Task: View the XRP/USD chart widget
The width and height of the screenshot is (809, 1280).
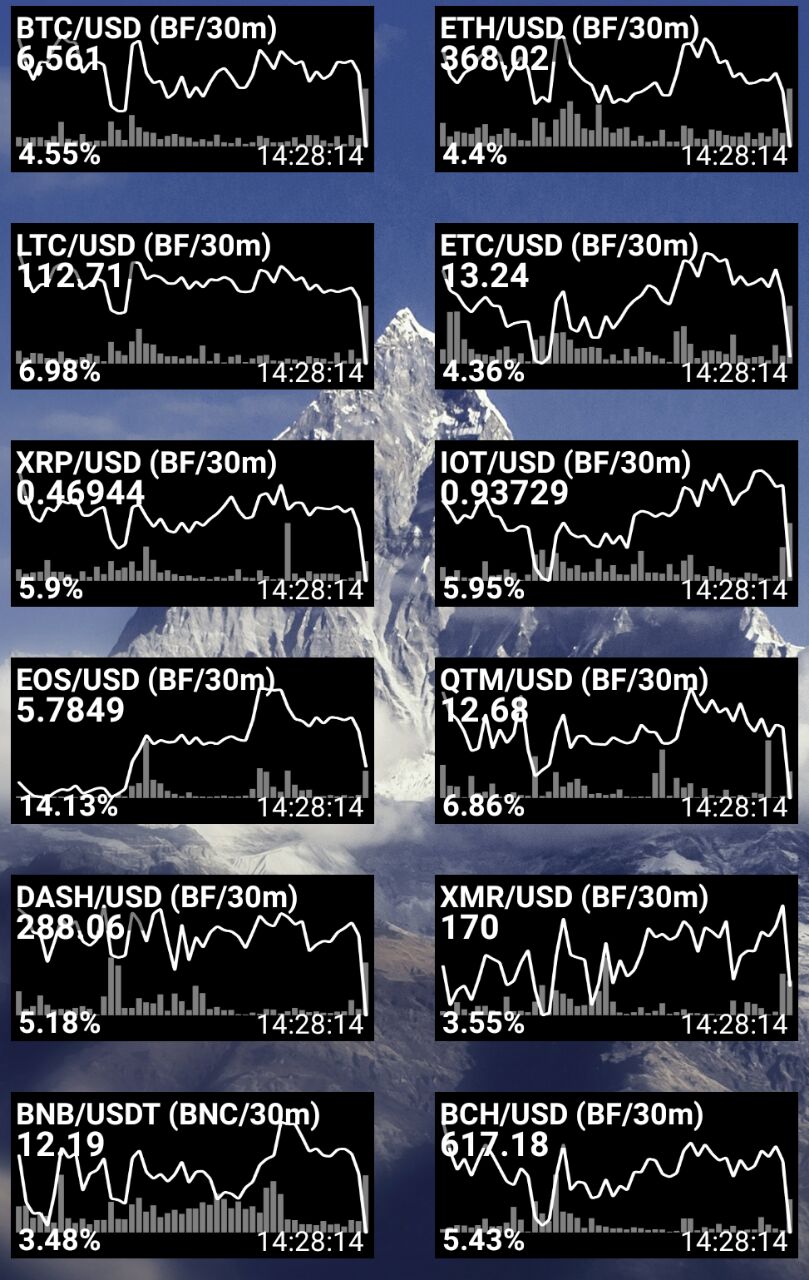Action: pos(192,523)
